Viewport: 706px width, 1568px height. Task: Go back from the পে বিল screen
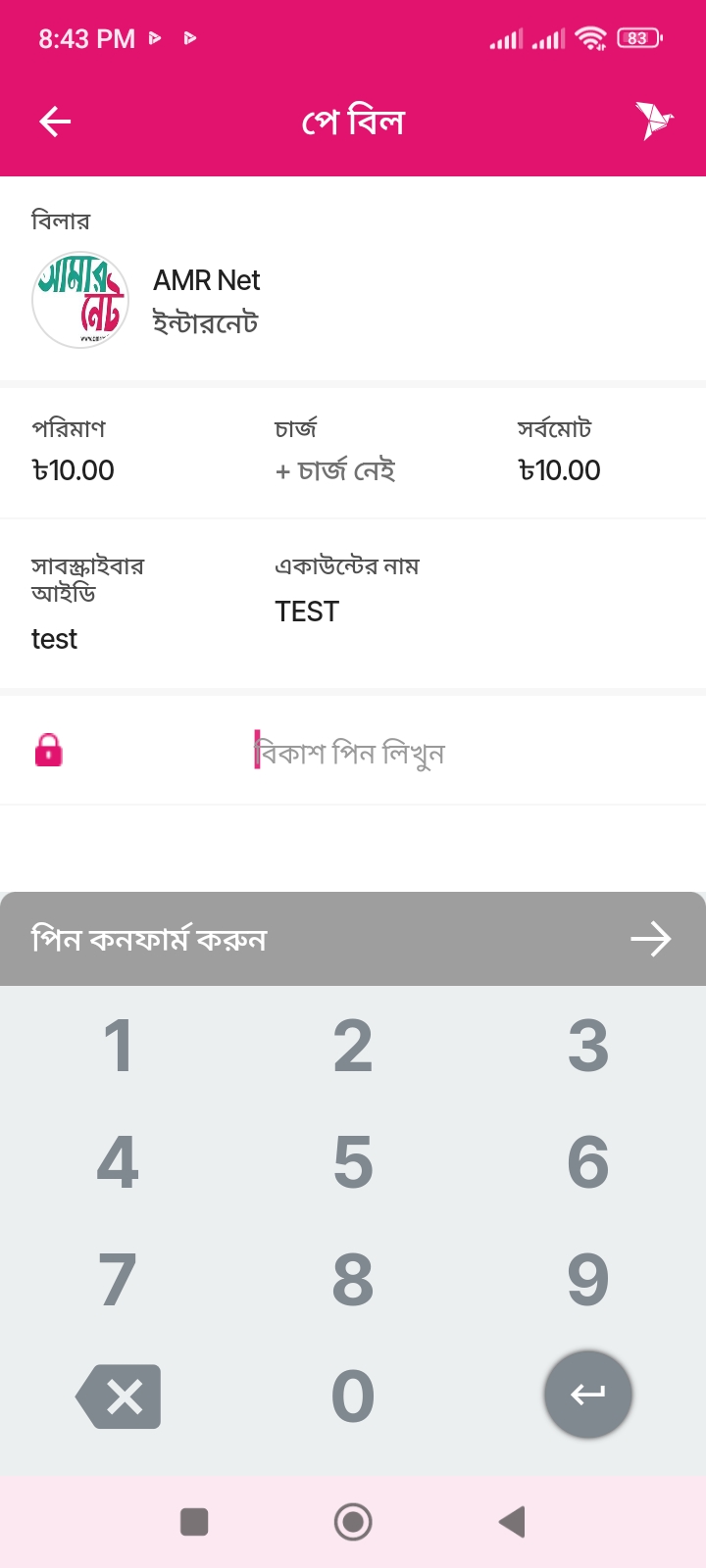point(55,122)
